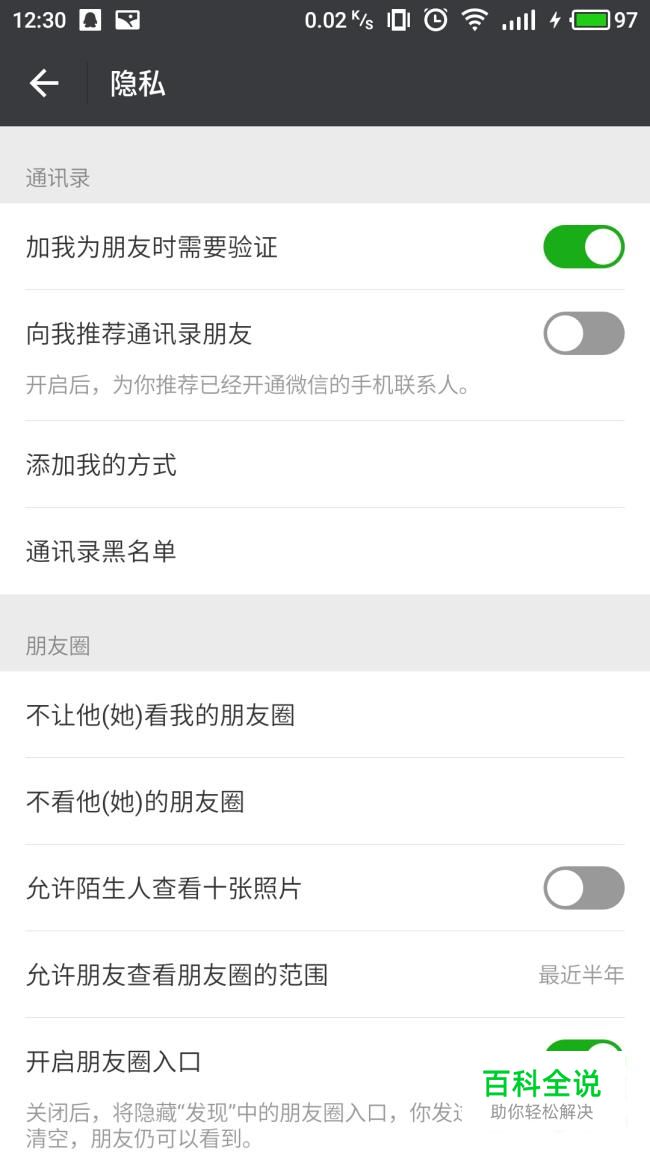Open 通讯录黑名单
The width and height of the screenshot is (650, 1155).
(x=325, y=551)
